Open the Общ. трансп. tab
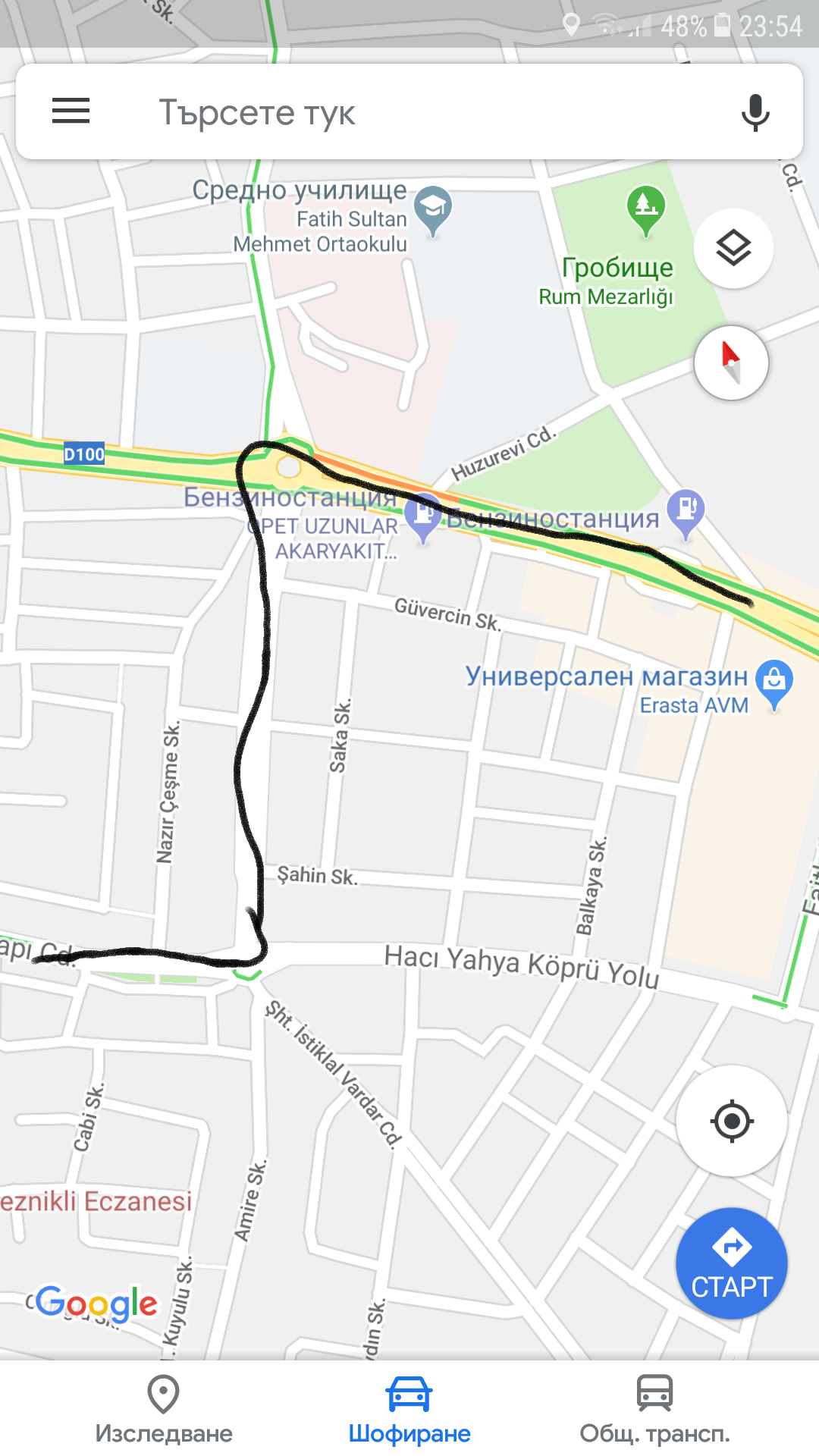Viewport: 819px width, 1456px height. click(654, 1409)
